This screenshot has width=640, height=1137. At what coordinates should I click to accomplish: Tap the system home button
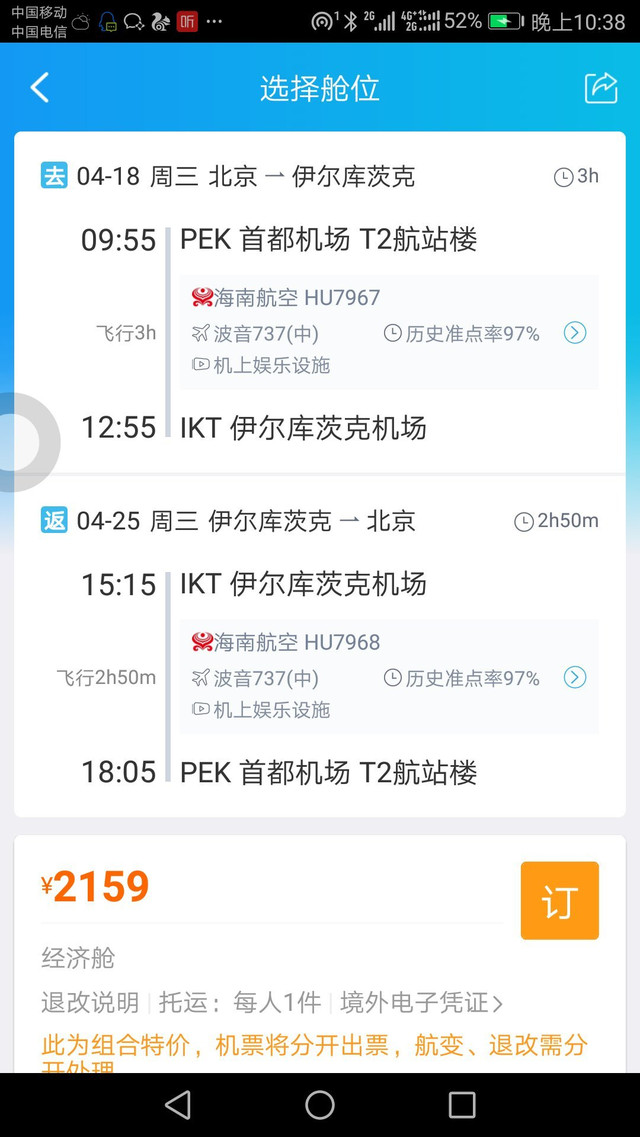320,1105
